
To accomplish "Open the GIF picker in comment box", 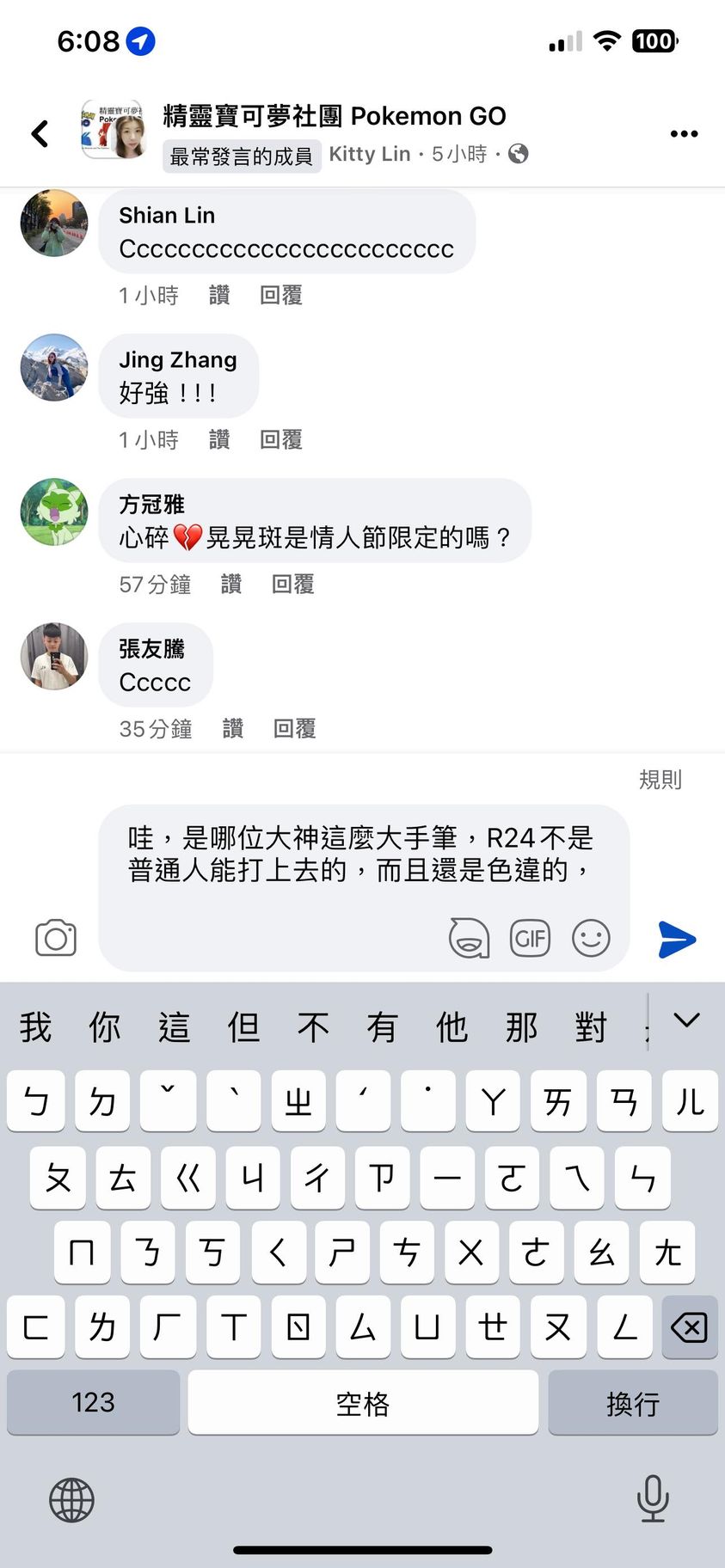I will coord(530,938).
